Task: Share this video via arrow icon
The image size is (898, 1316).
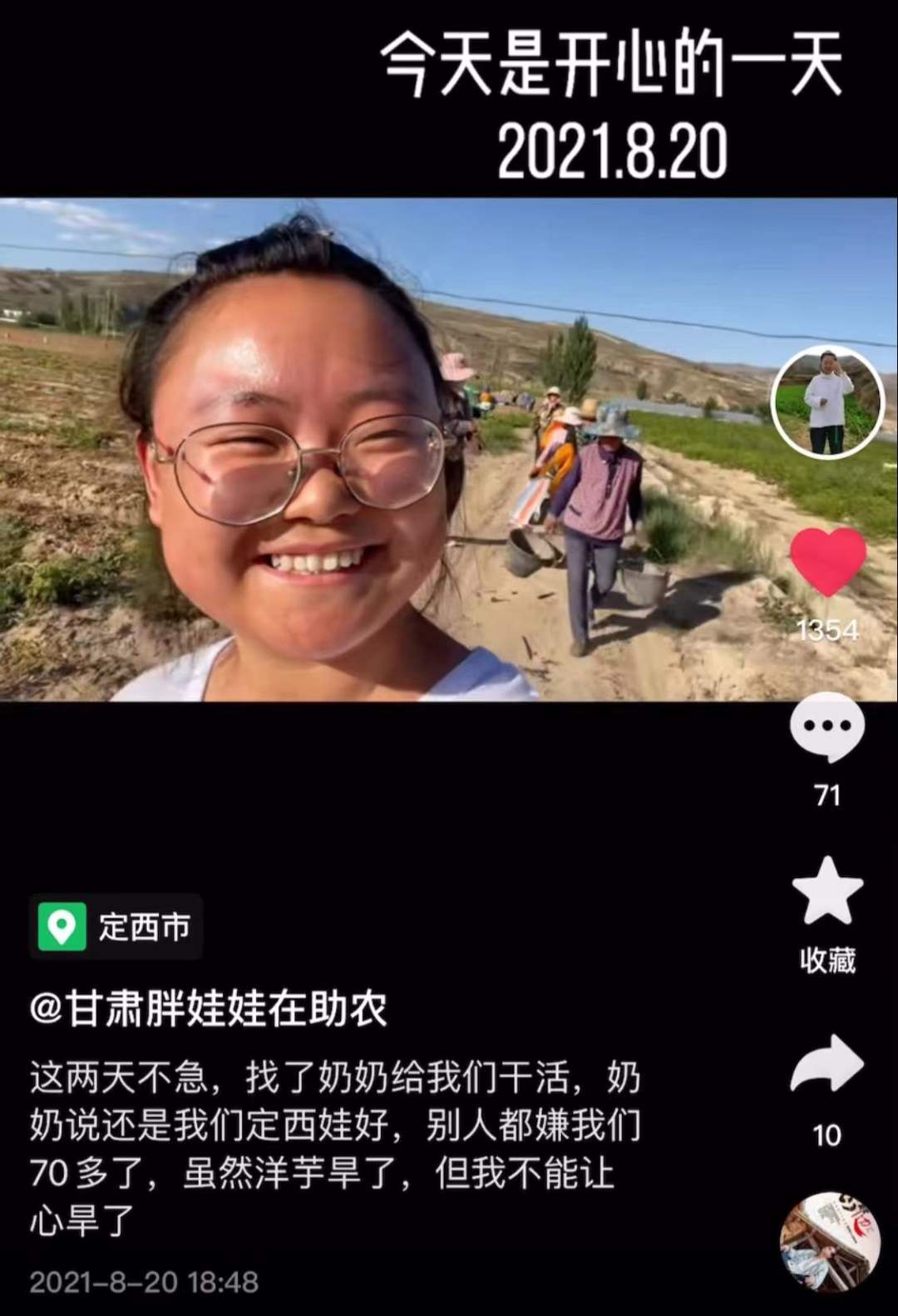Action: click(x=826, y=1063)
